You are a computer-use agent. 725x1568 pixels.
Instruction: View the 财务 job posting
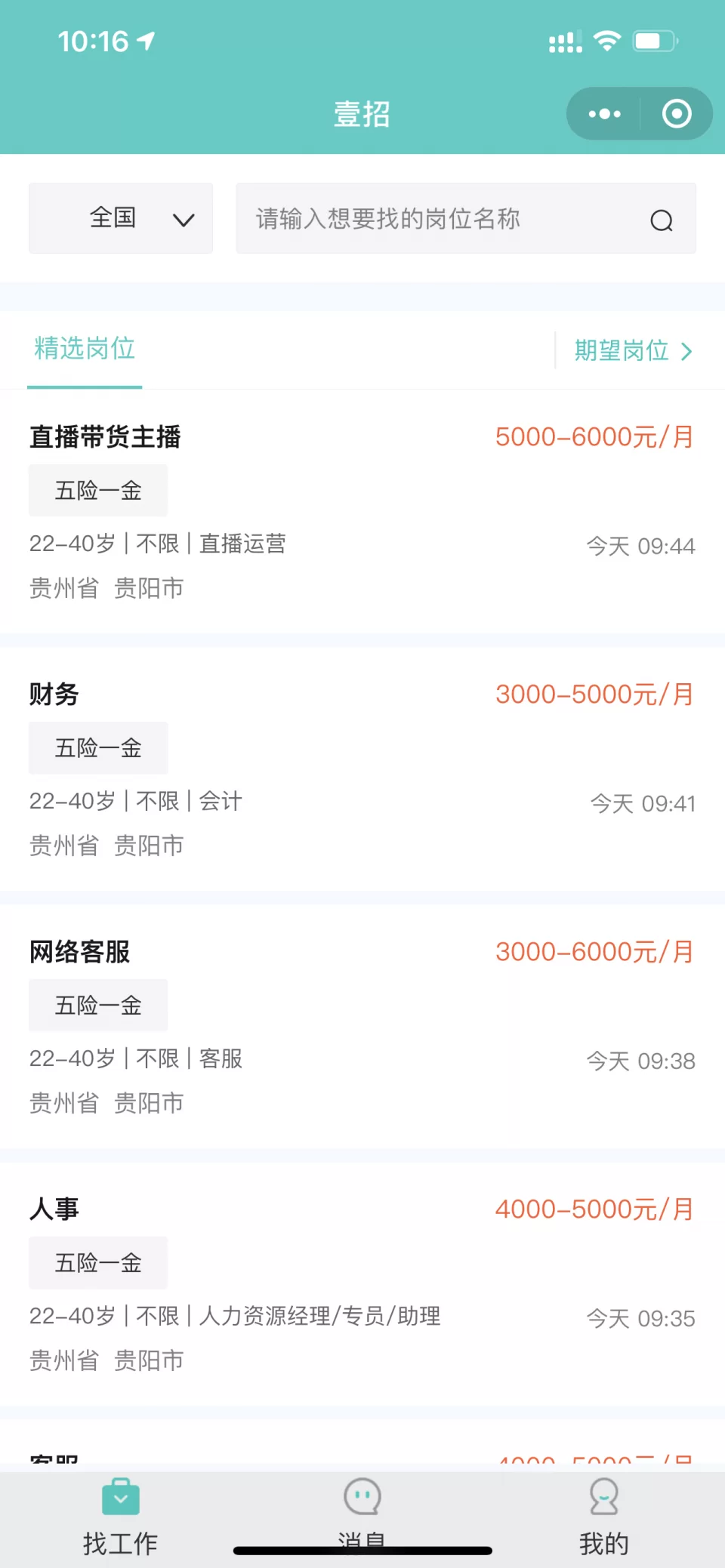(x=362, y=769)
